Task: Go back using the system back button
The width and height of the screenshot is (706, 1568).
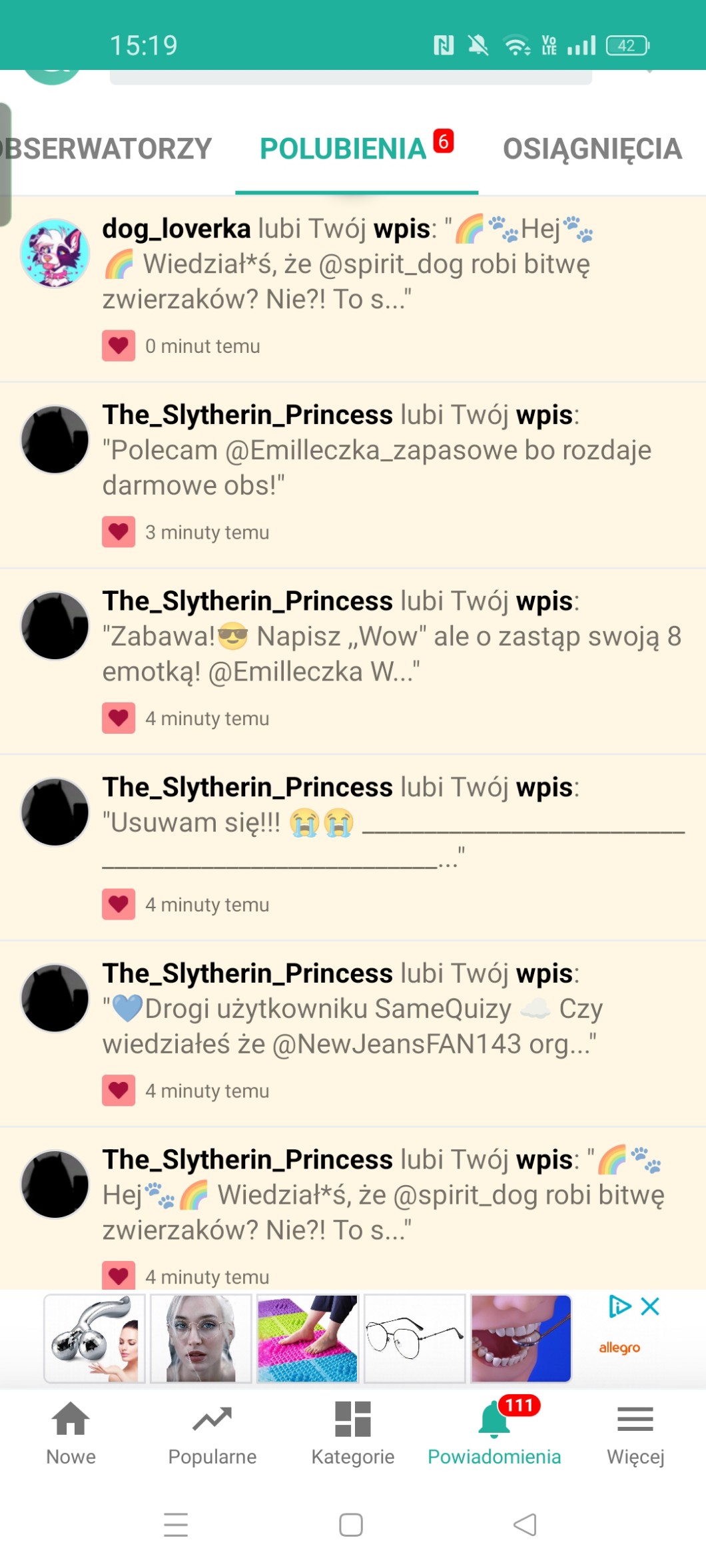Action: coord(525,1525)
